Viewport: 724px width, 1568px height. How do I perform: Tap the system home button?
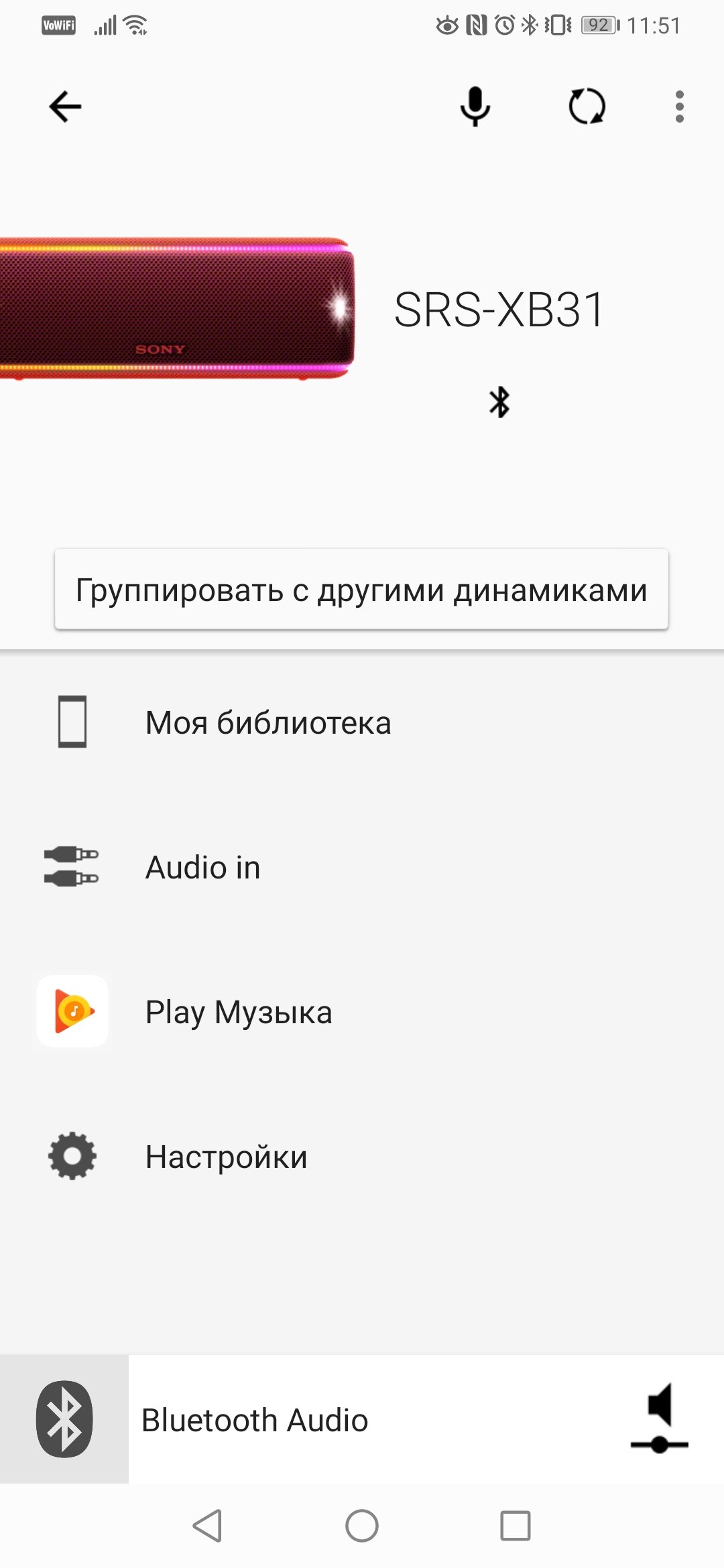pyautogui.click(x=361, y=1526)
